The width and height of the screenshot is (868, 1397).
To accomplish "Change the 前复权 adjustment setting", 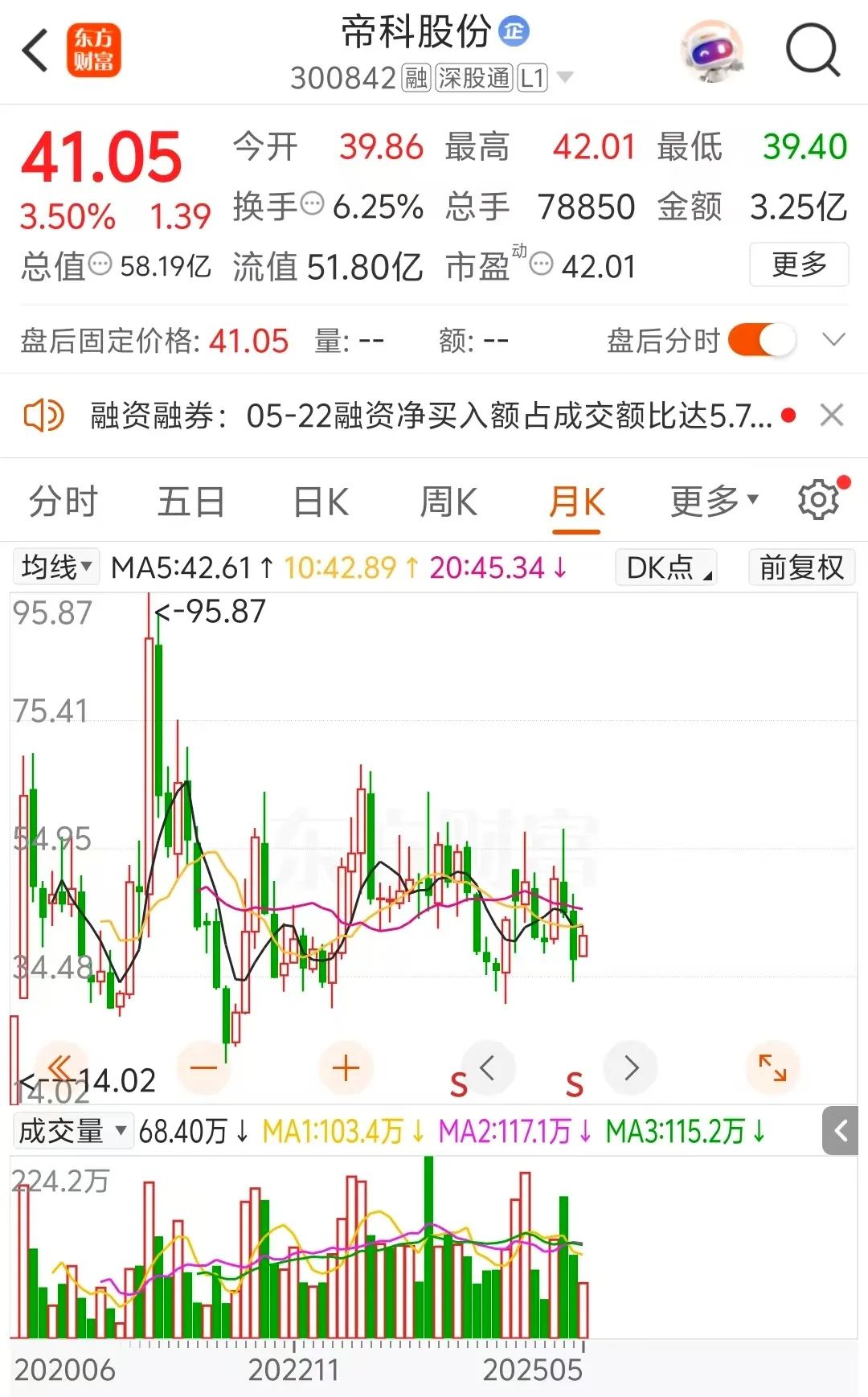I will tap(801, 567).
